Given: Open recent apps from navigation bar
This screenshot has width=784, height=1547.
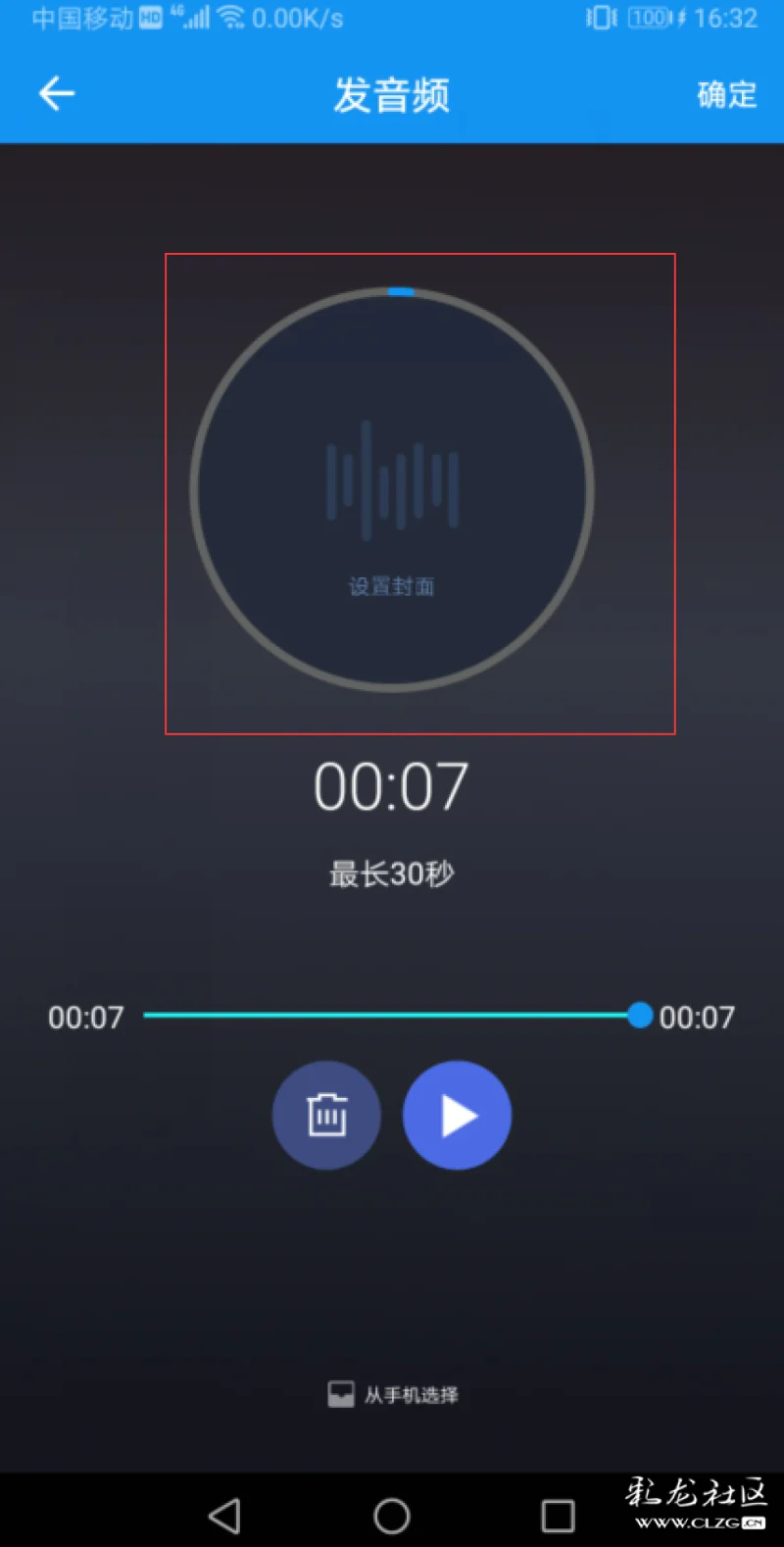Looking at the screenshot, I should point(558,1516).
